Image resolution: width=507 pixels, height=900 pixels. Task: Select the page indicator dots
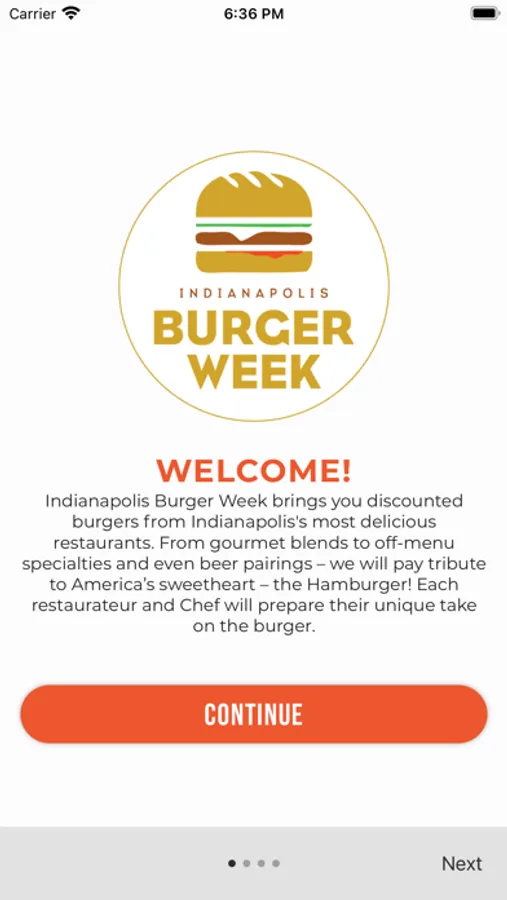pyautogui.click(x=254, y=863)
